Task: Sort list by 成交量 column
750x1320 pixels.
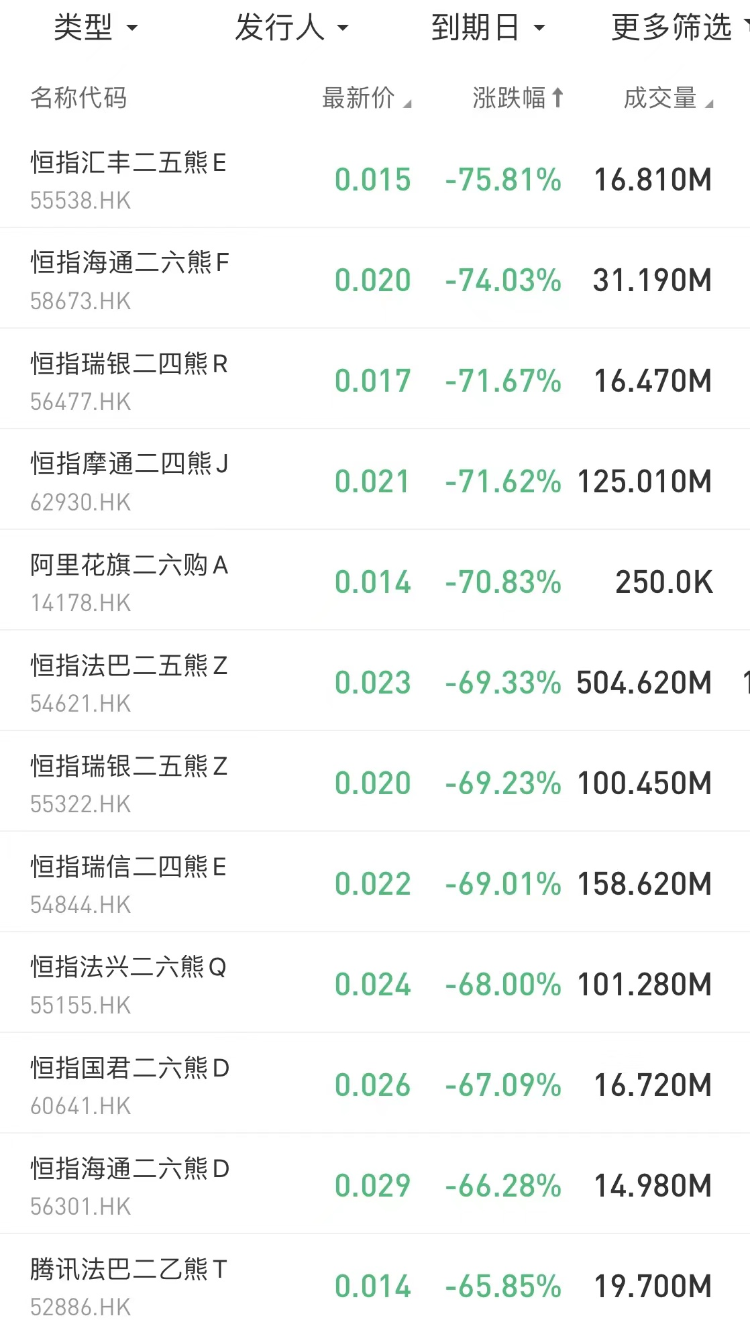Action: coord(668,98)
